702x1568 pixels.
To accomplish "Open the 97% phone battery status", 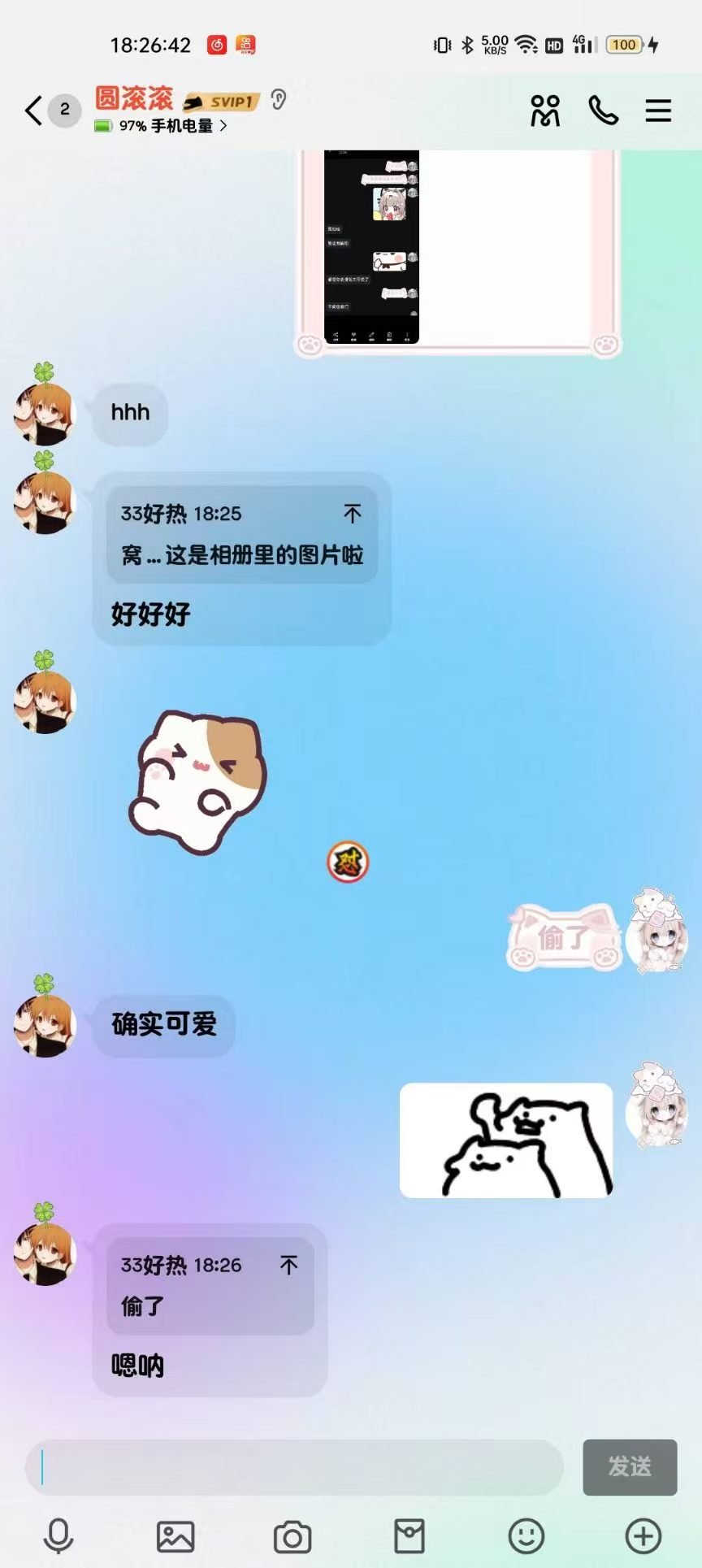I will tap(161, 126).
